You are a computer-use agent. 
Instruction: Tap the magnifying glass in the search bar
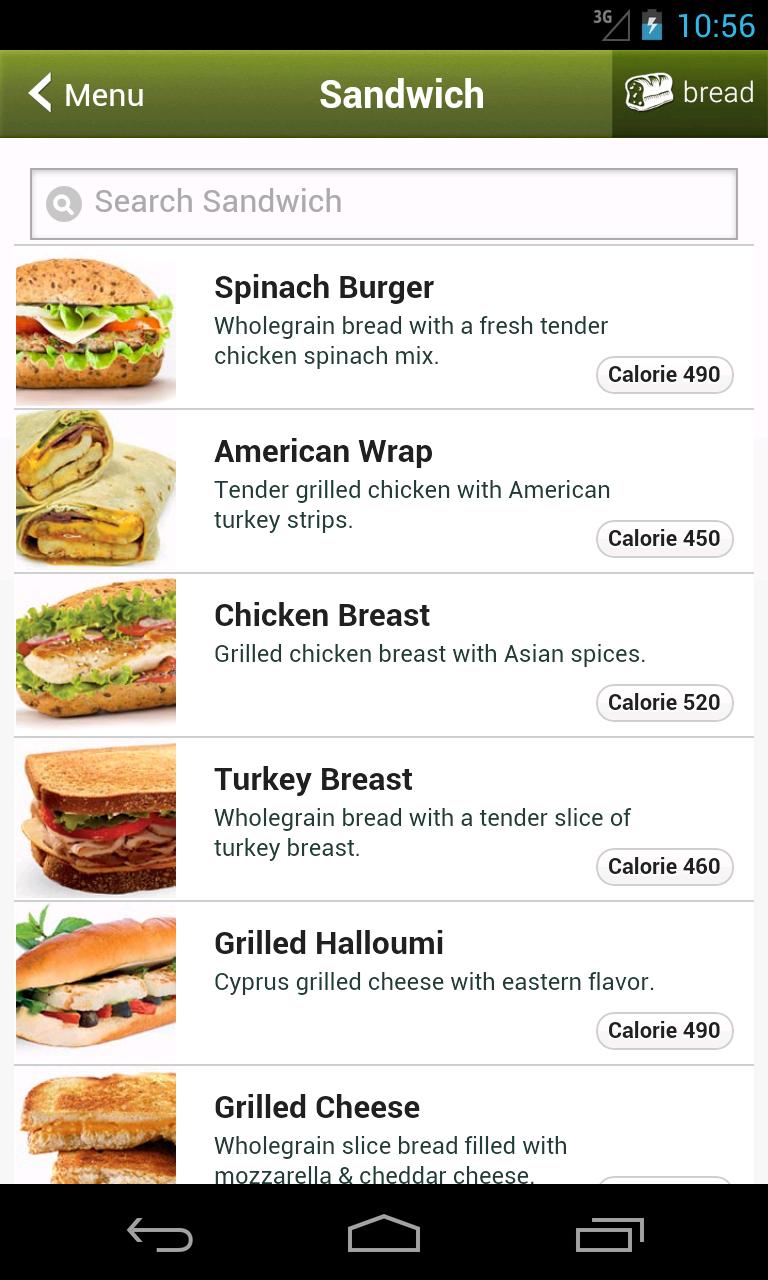point(62,202)
